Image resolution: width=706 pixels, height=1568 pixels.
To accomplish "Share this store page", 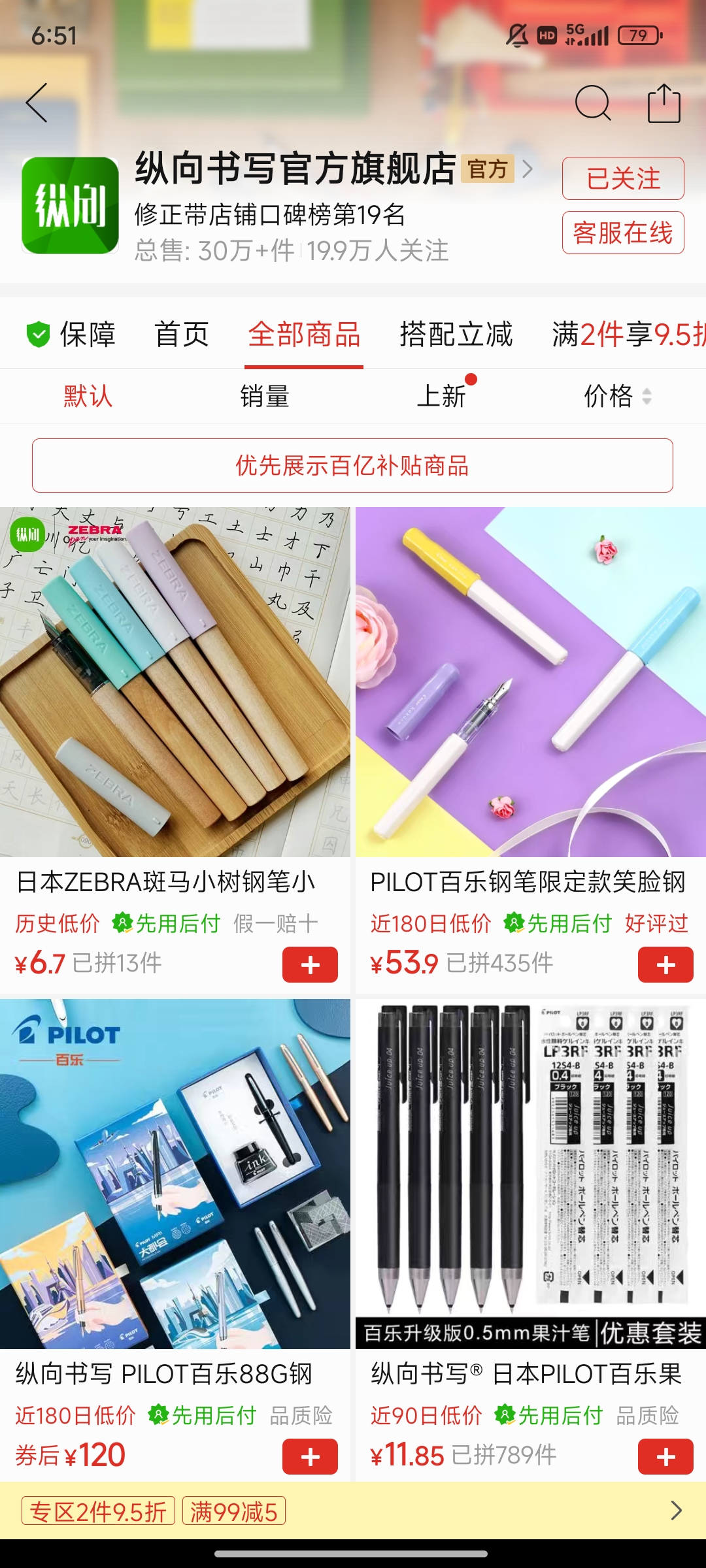I will pyautogui.click(x=664, y=103).
